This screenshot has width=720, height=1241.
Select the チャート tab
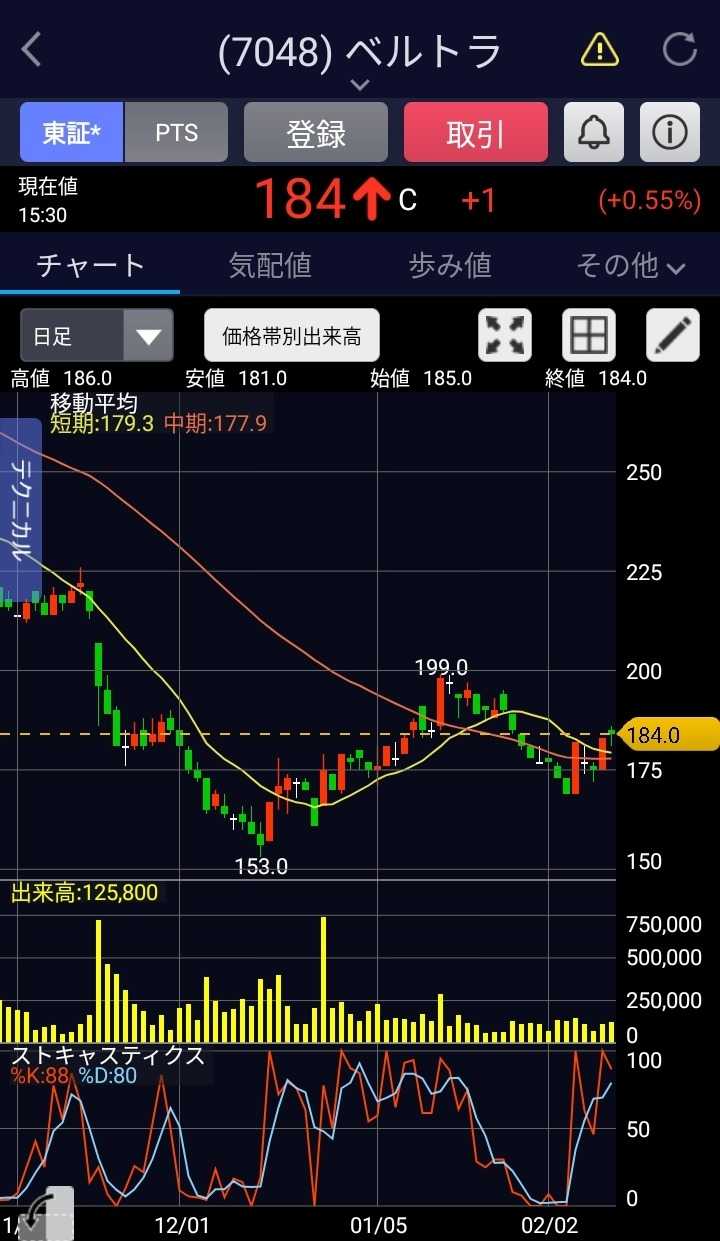point(90,265)
